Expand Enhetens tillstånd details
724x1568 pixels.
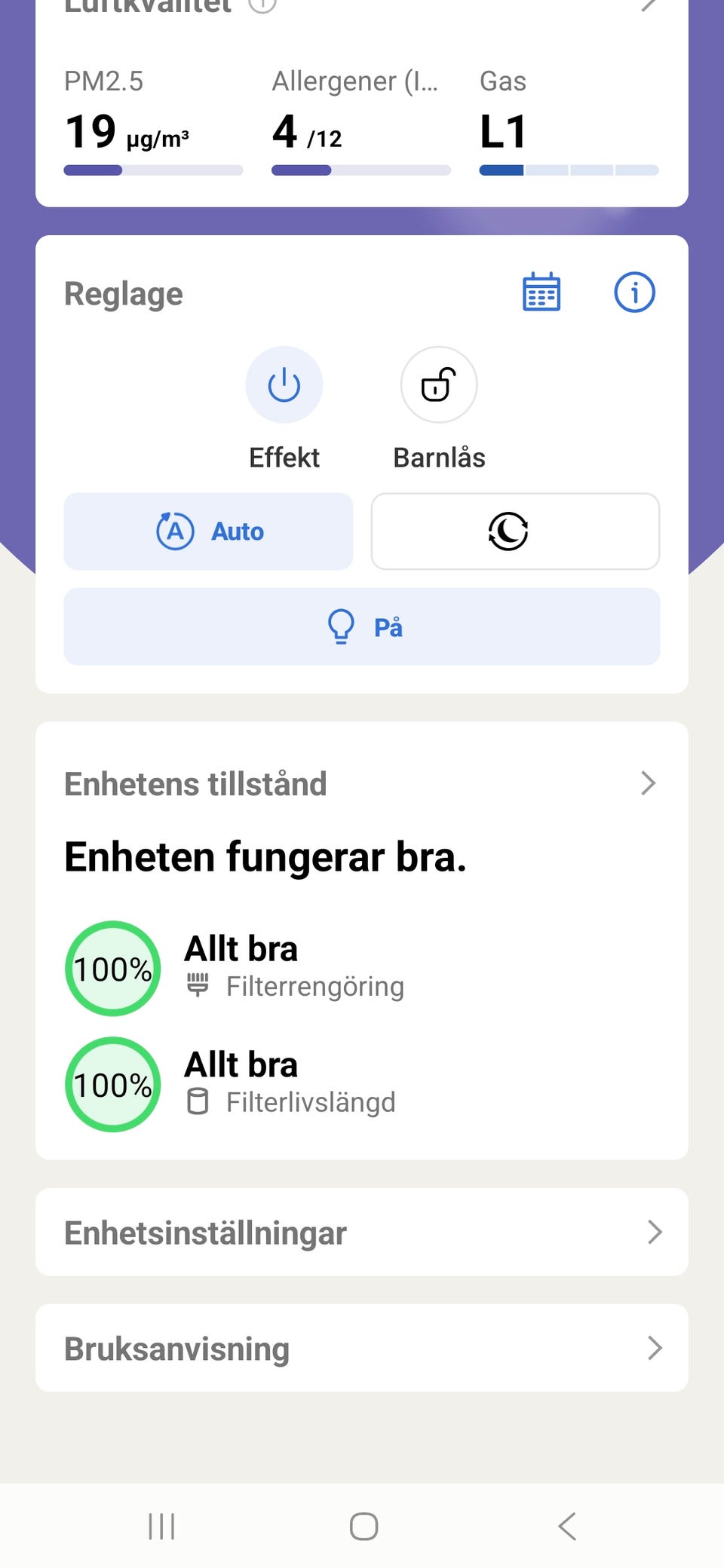[647, 783]
